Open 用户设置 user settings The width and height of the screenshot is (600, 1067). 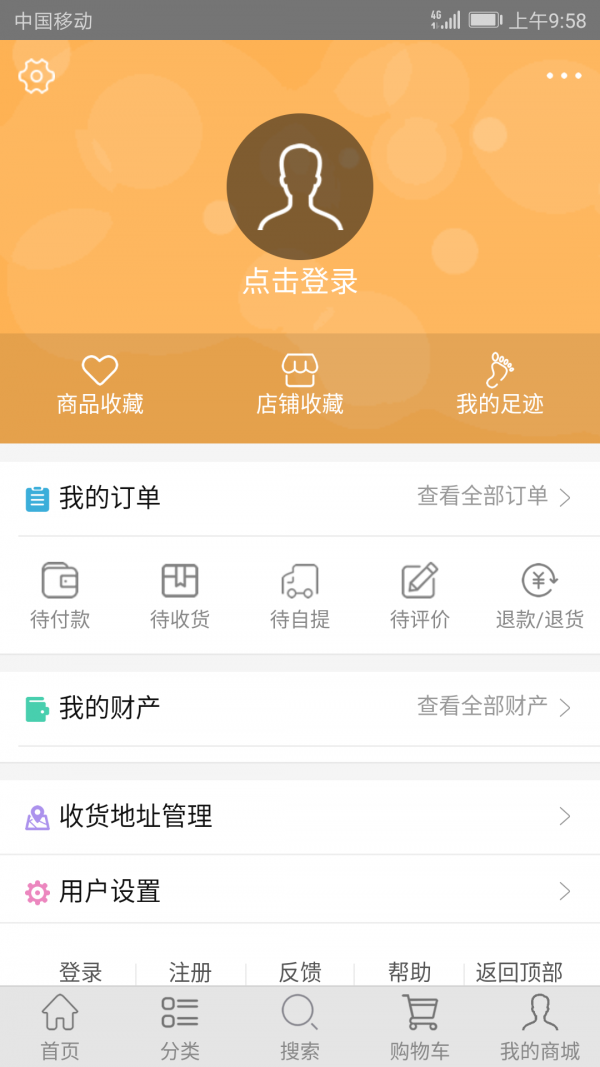[300, 891]
